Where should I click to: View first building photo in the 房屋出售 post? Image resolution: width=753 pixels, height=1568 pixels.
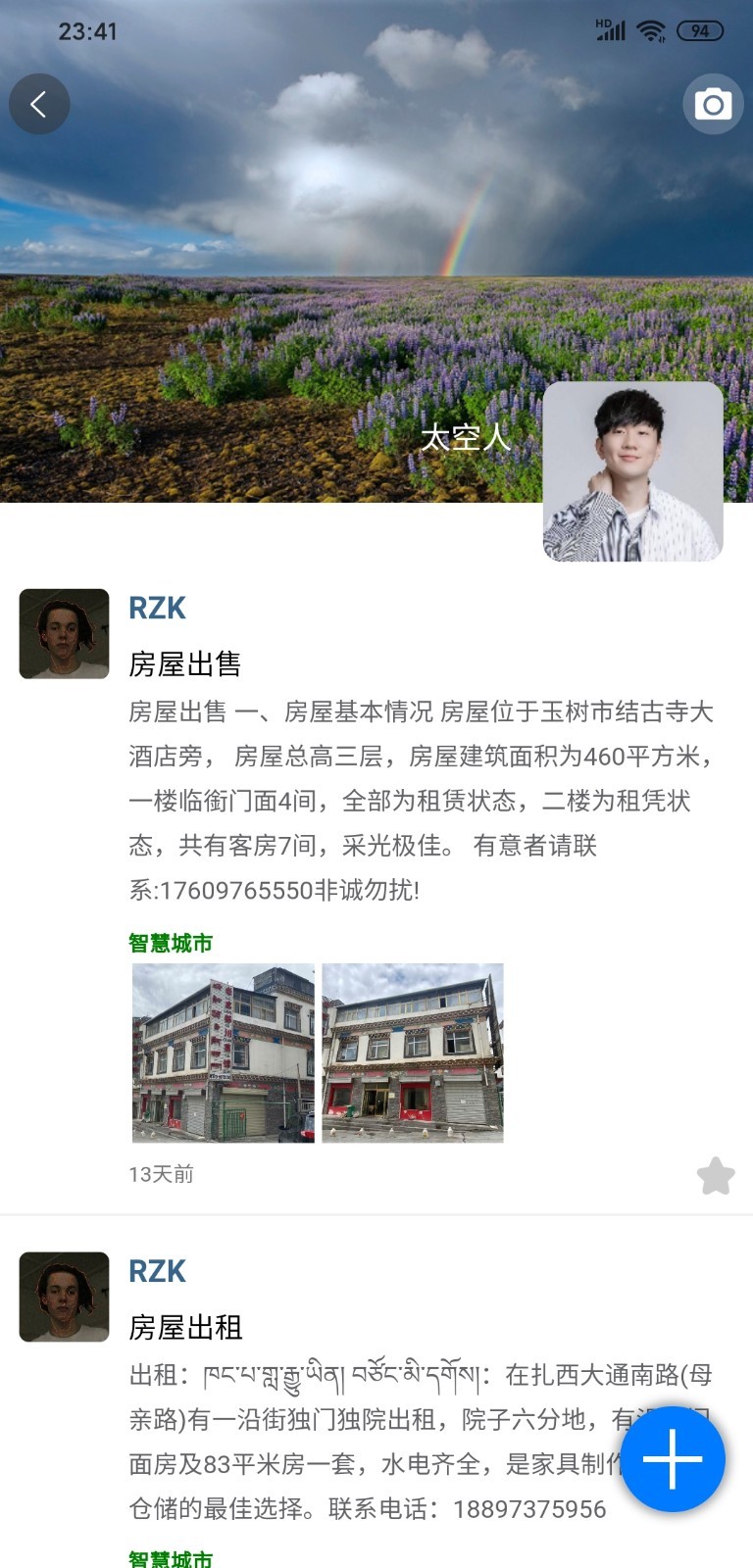224,1053
